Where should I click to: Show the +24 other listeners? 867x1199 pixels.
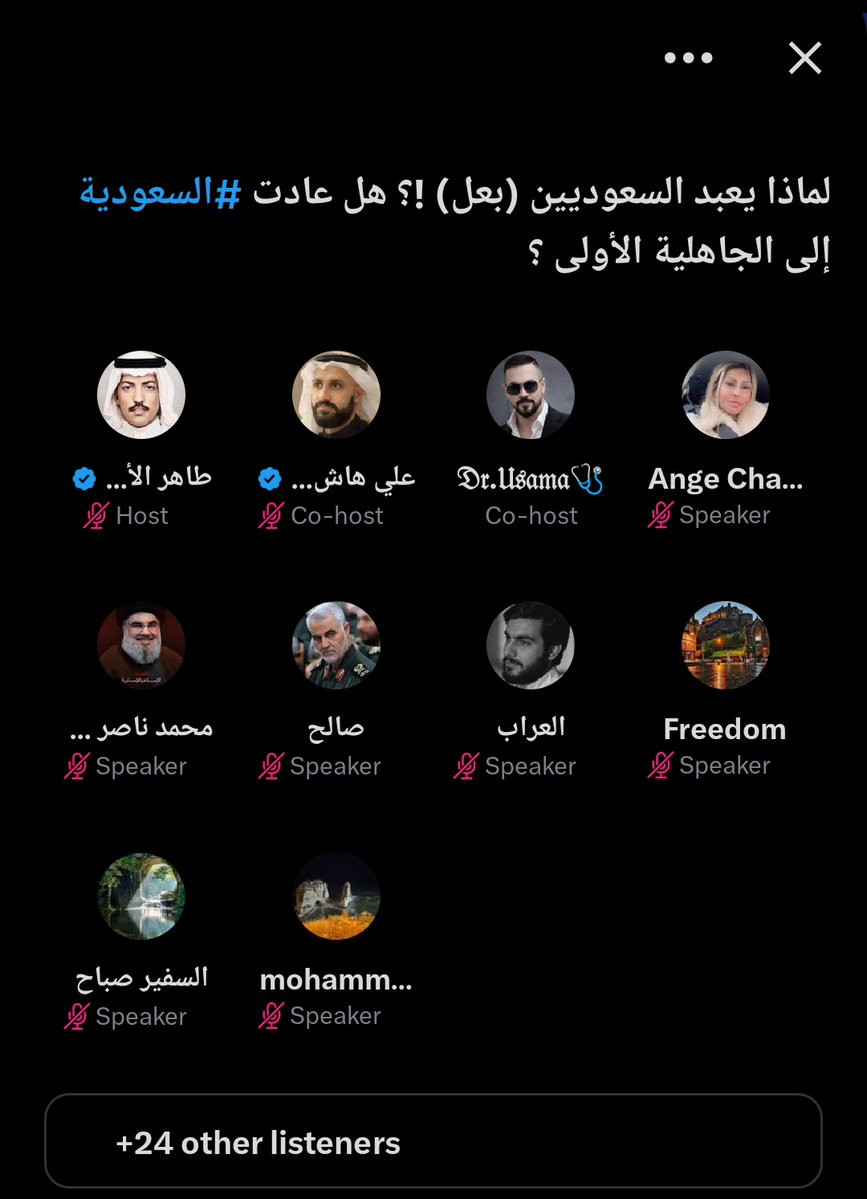point(433,1142)
